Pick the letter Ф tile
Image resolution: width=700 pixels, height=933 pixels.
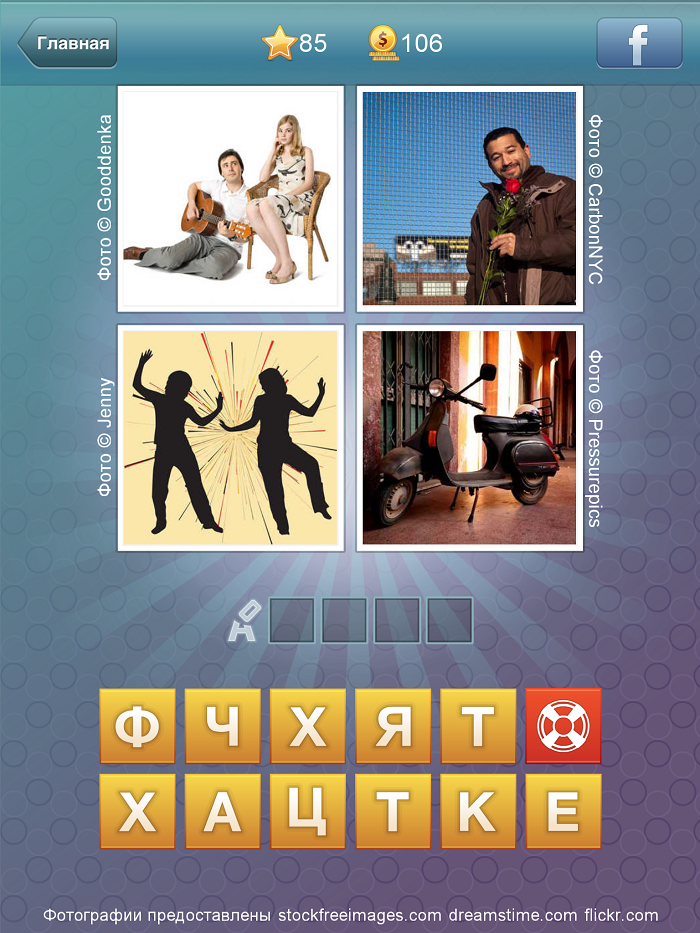137,726
